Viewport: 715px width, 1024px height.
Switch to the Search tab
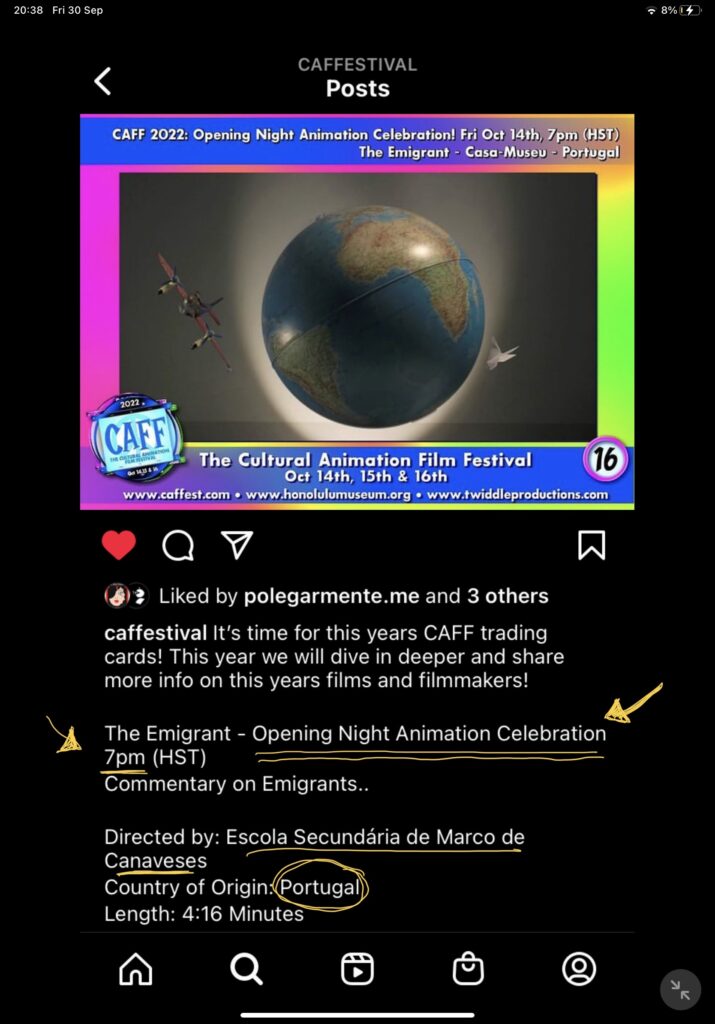coord(246,968)
